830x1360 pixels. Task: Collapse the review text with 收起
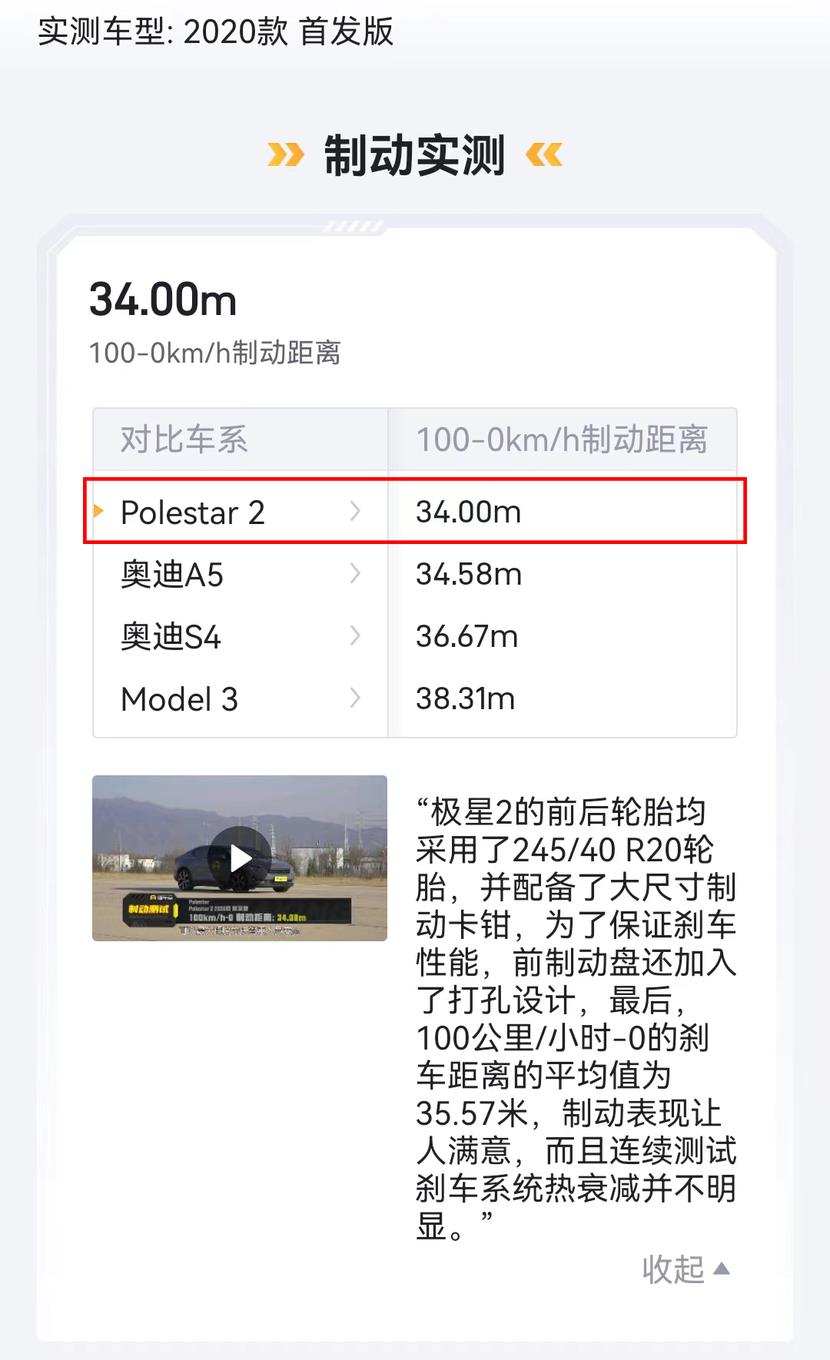click(x=686, y=1269)
